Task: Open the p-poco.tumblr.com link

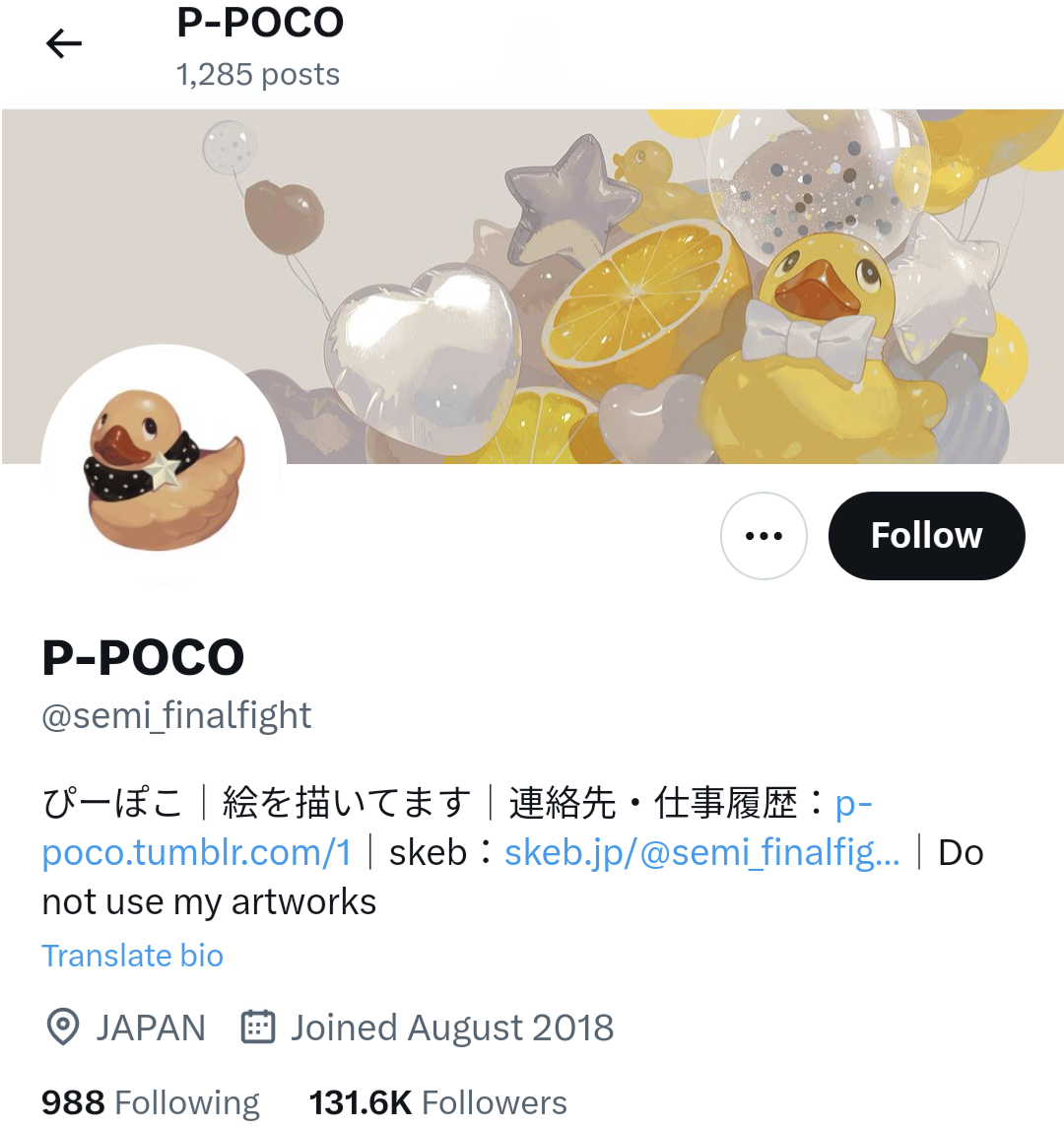Action: click(x=197, y=852)
